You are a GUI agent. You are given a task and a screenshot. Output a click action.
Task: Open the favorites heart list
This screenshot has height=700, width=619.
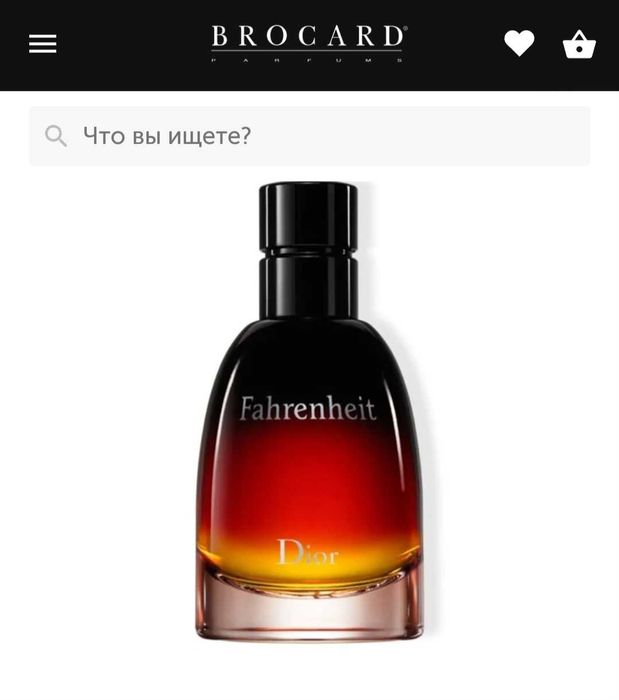pos(519,44)
